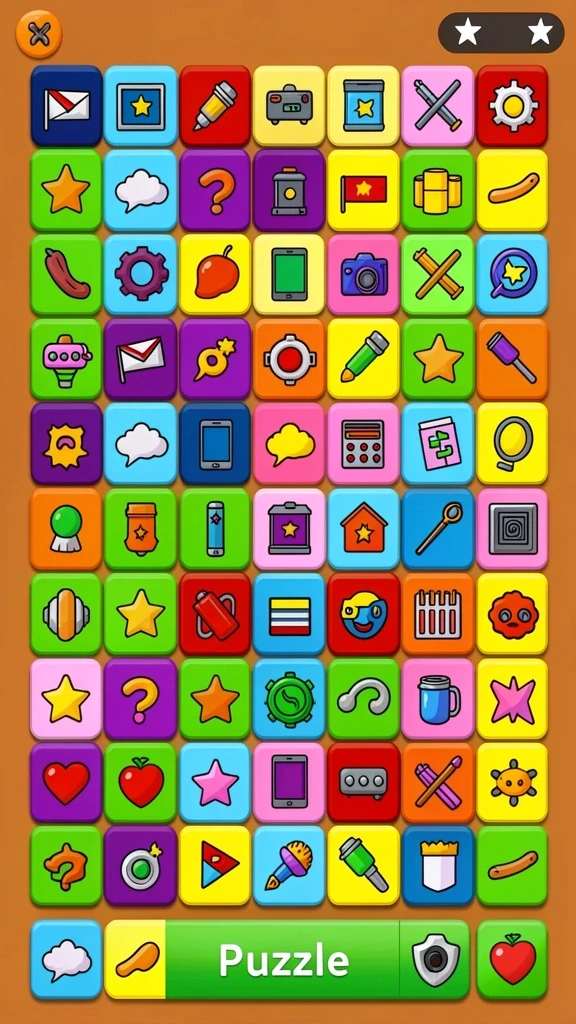Choose the green phone tile on yellow

[x=289, y=274]
